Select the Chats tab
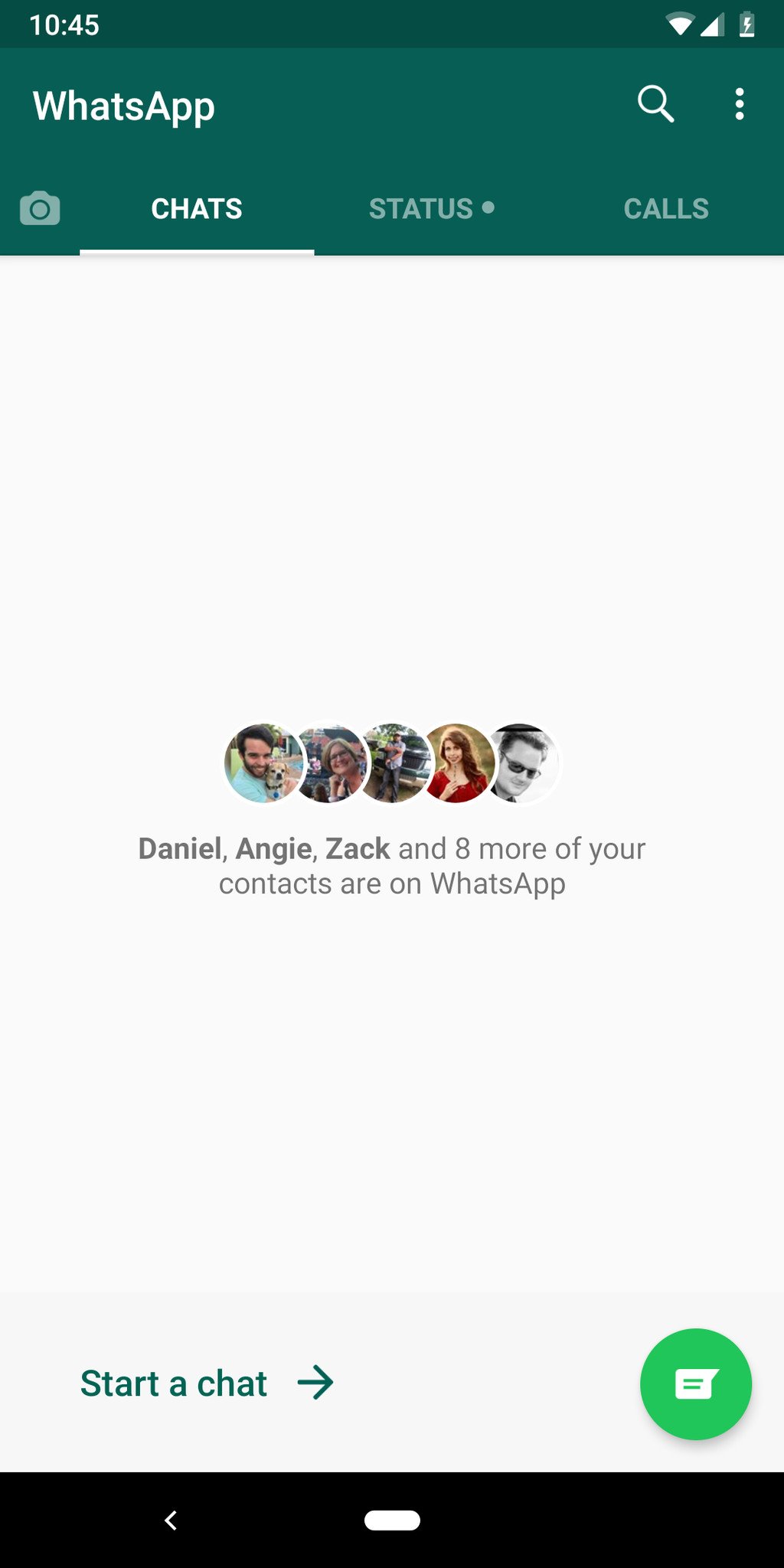This screenshot has height=1568, width=784. tap(197, 208)
